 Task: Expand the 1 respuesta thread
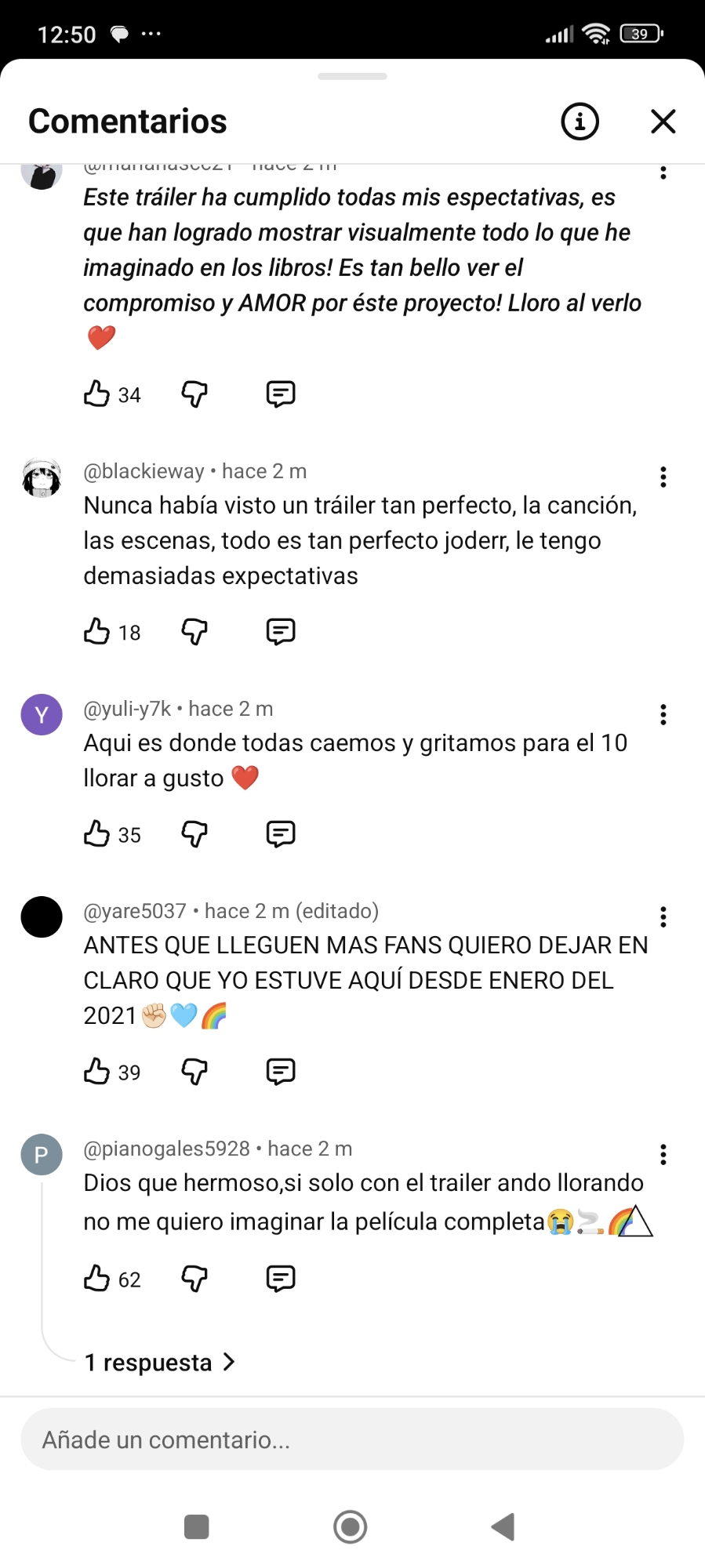tap(160, 1363)
